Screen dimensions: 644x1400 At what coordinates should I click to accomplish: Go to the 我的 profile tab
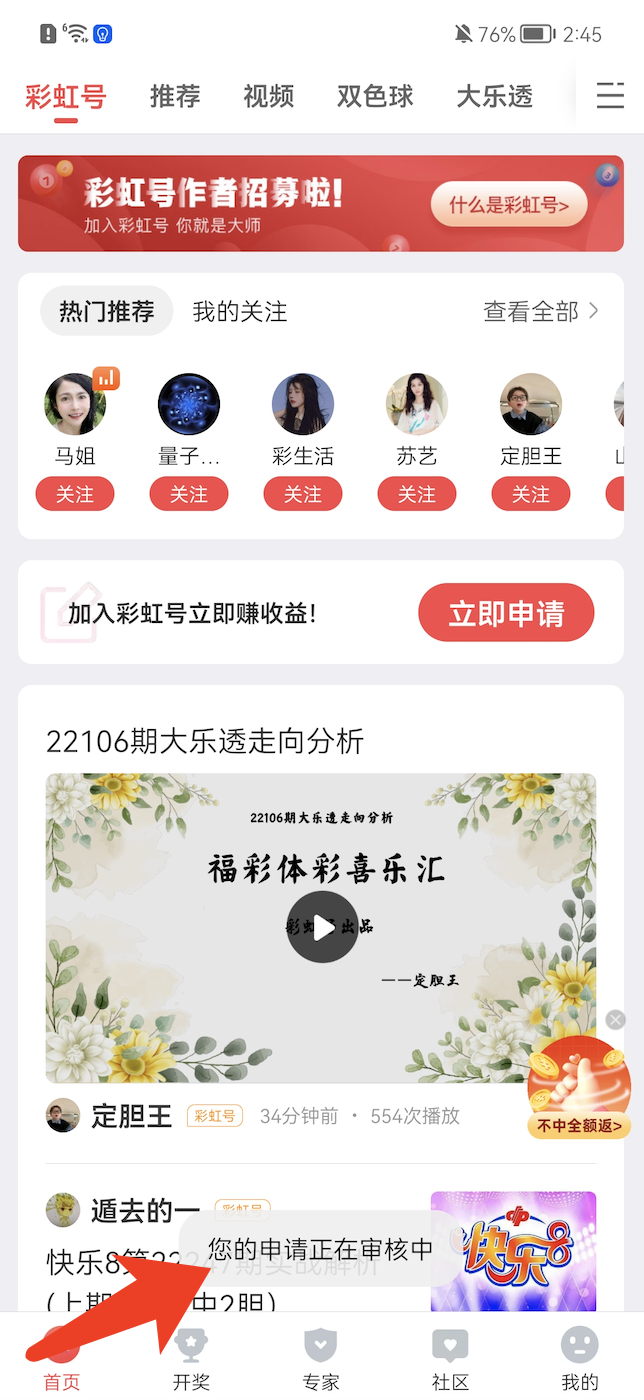point(579,1358)
